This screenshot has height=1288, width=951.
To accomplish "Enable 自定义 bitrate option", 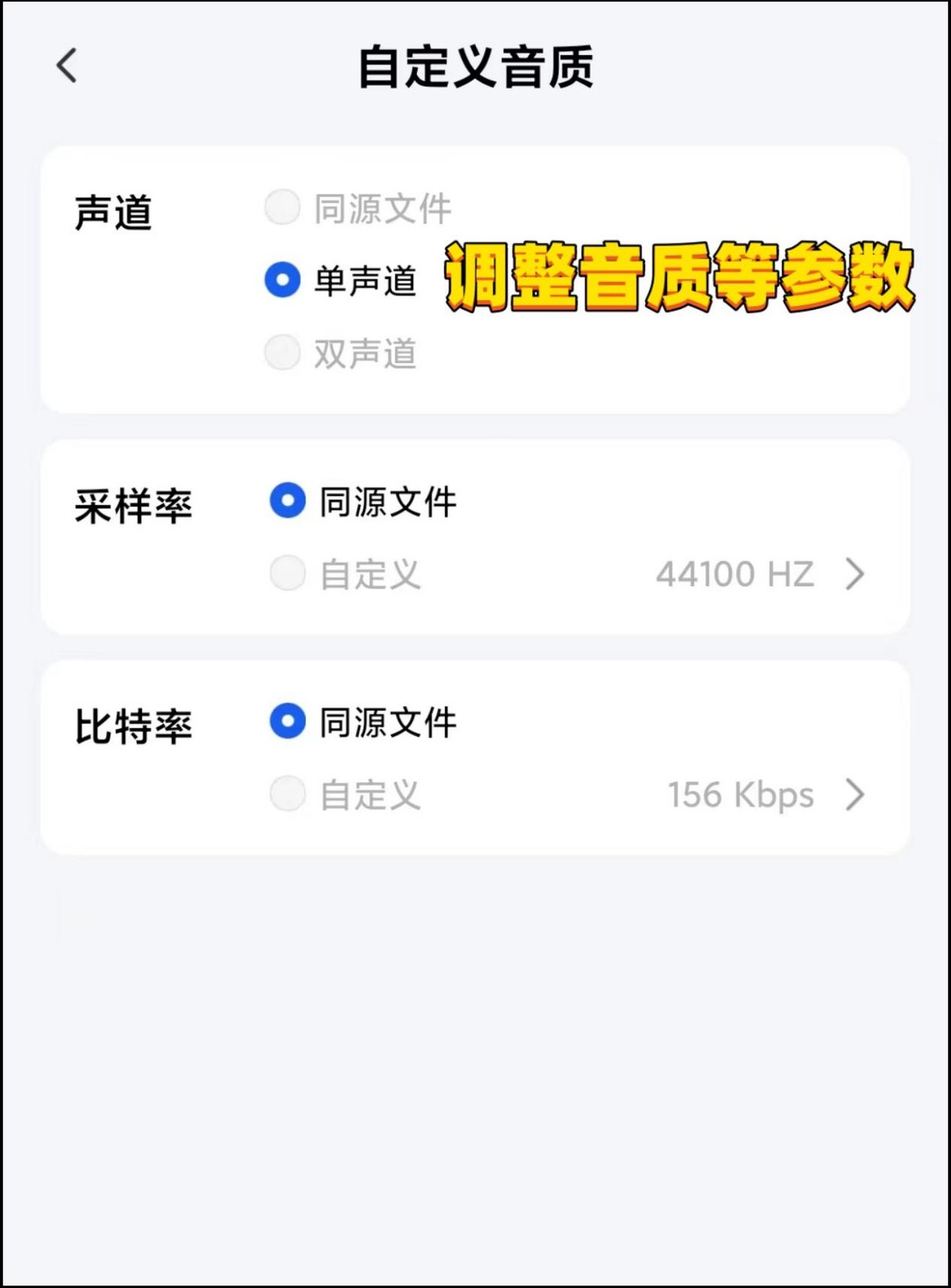I will point(287,795).
